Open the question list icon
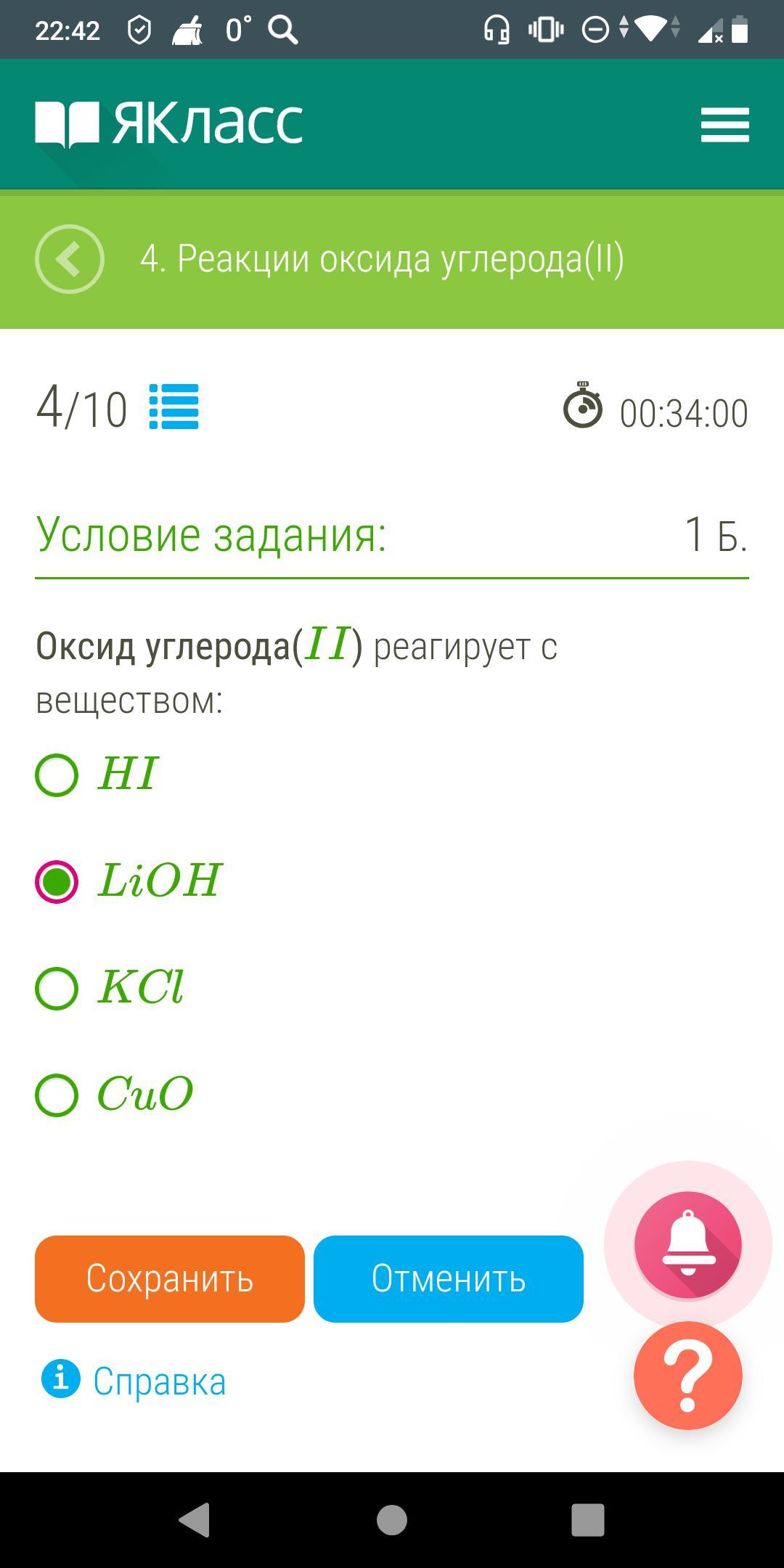Screen dimensions: 784x1568 (173, 407)
